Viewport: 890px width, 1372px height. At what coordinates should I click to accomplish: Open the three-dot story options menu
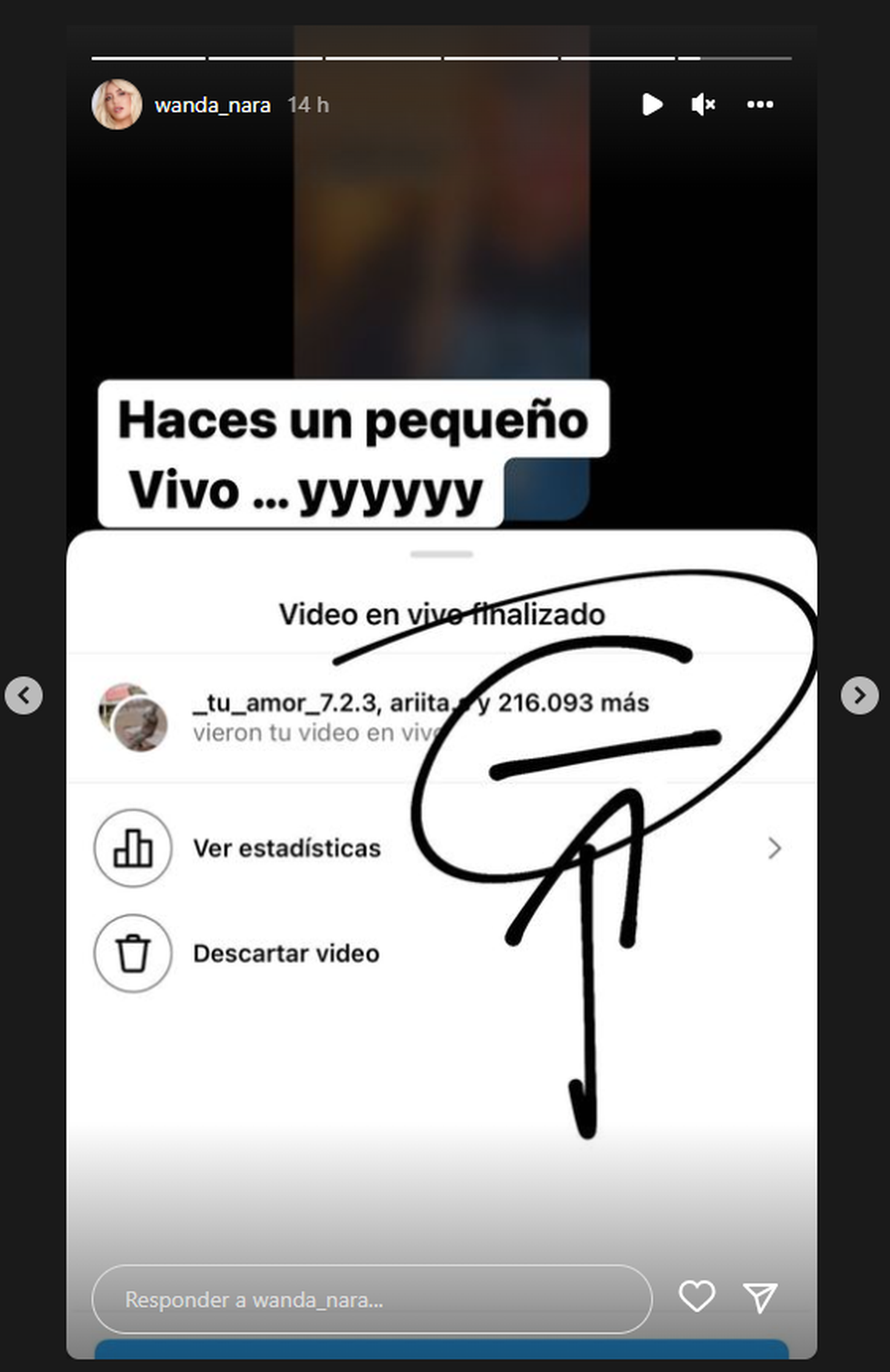759,105
